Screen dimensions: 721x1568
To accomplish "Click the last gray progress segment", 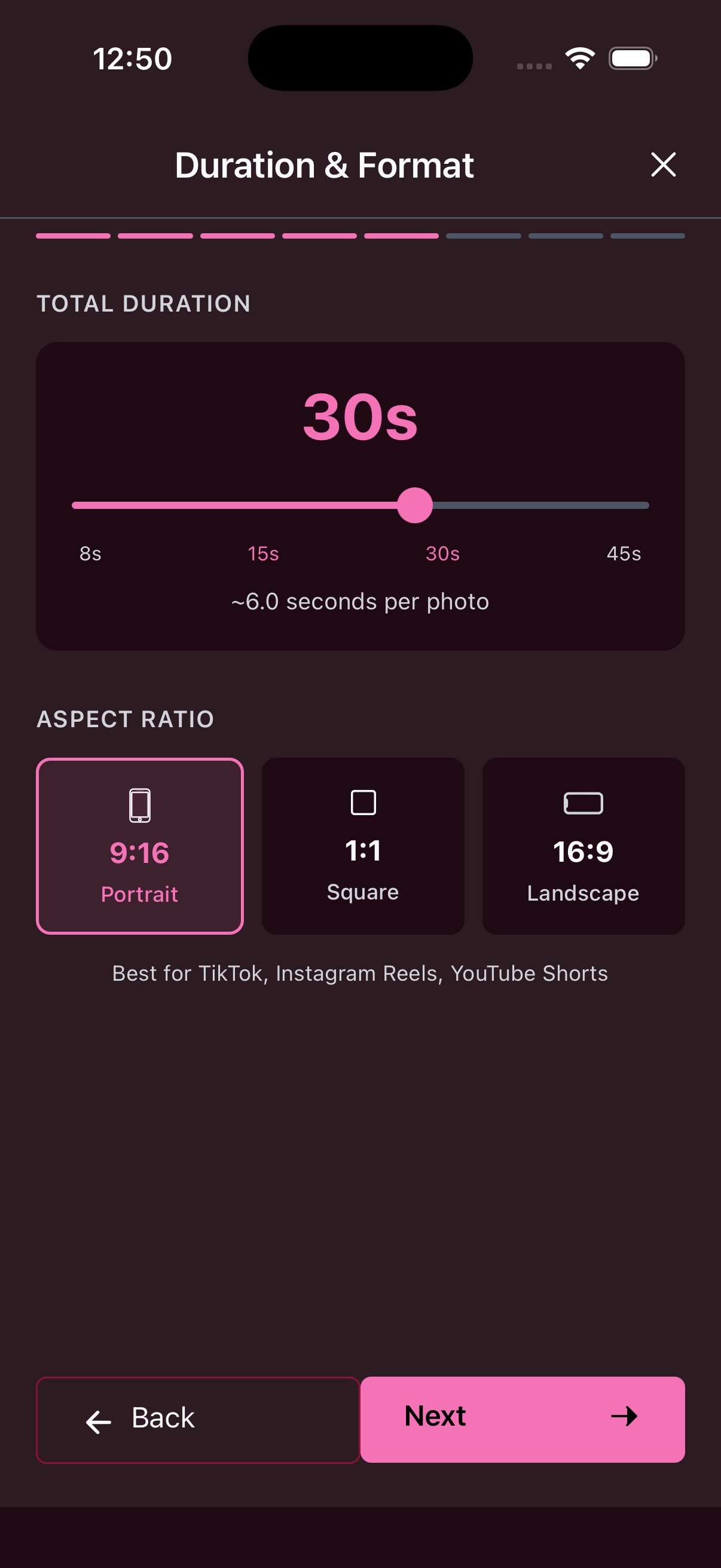I will point(646,236).
